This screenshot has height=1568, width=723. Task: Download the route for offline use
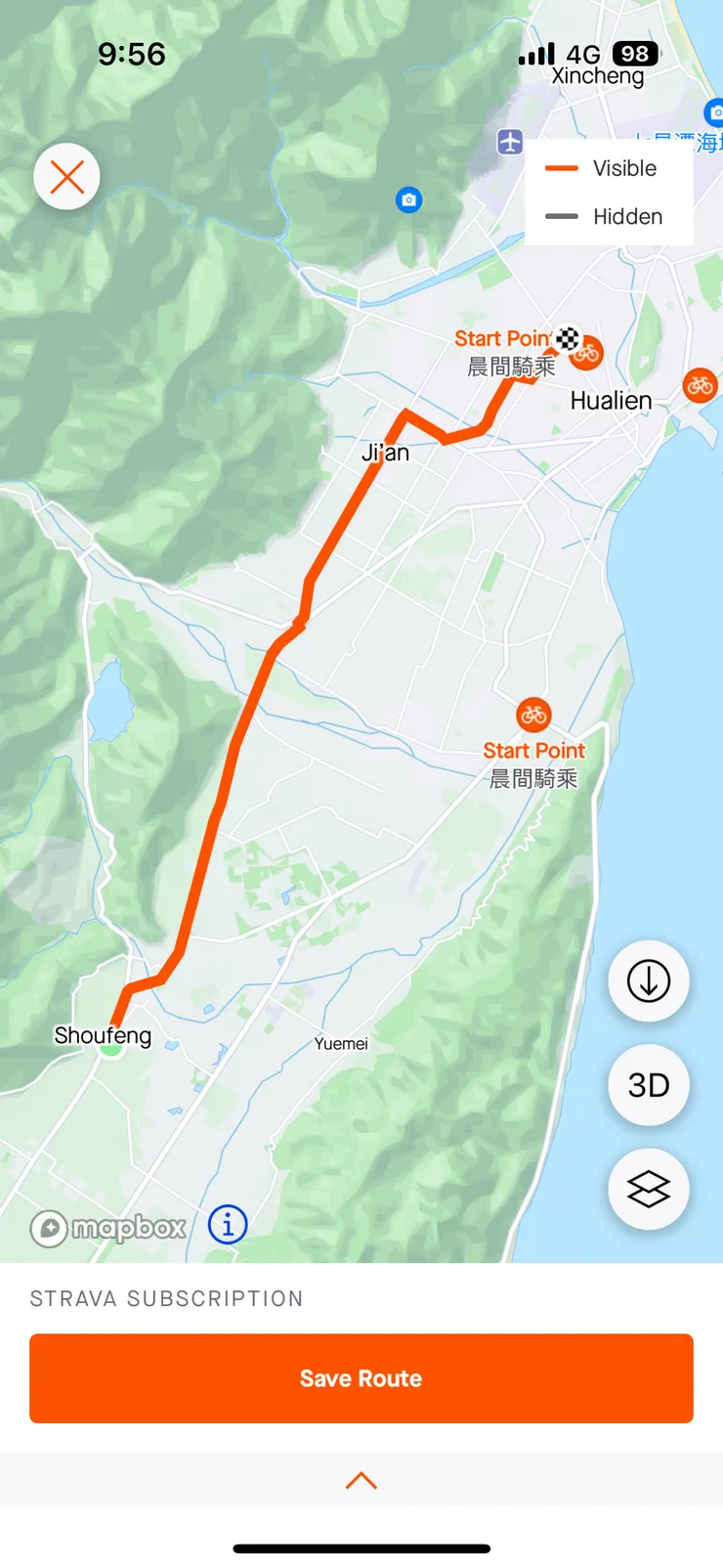648,980
